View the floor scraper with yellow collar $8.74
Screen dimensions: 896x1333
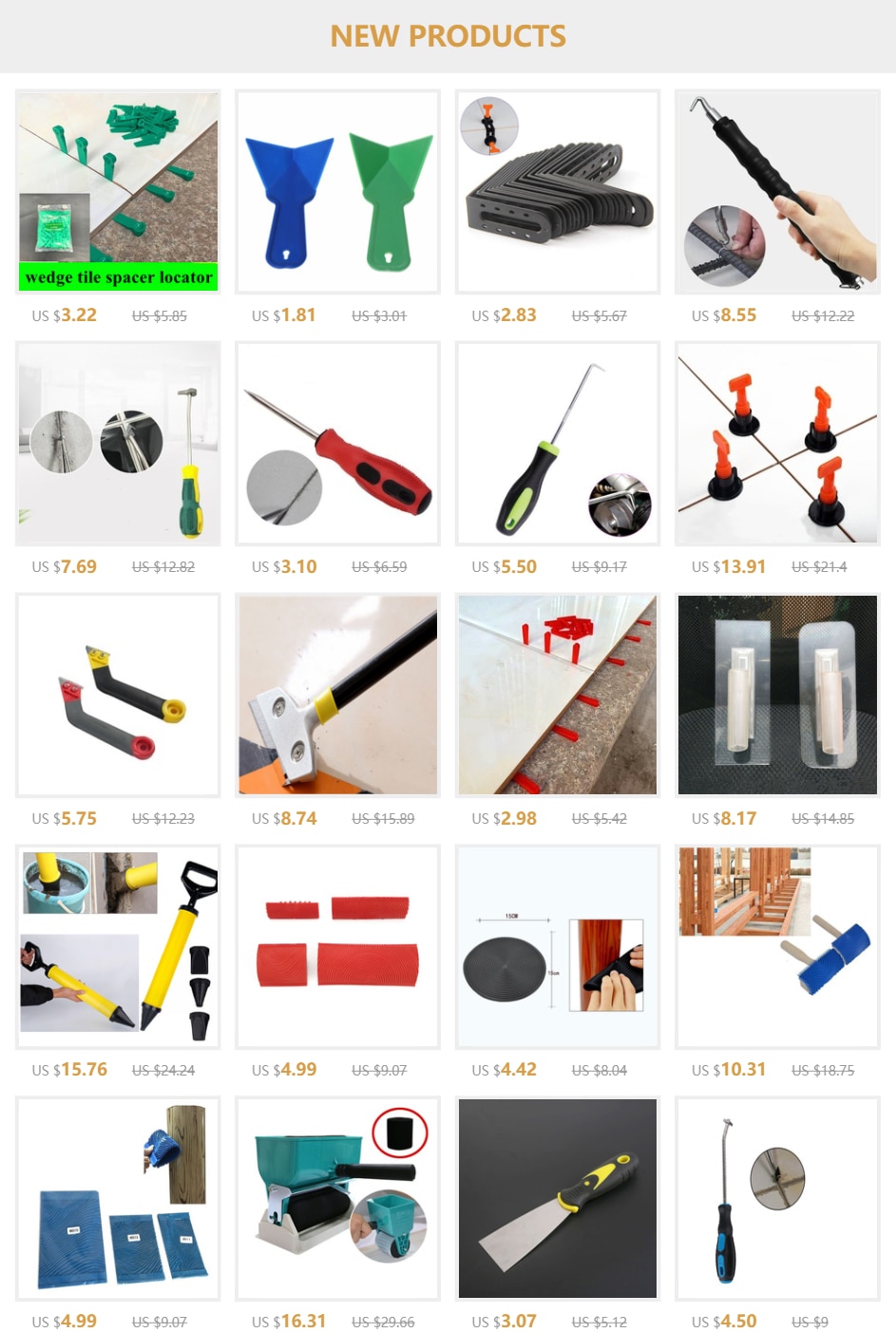(337, 695)
